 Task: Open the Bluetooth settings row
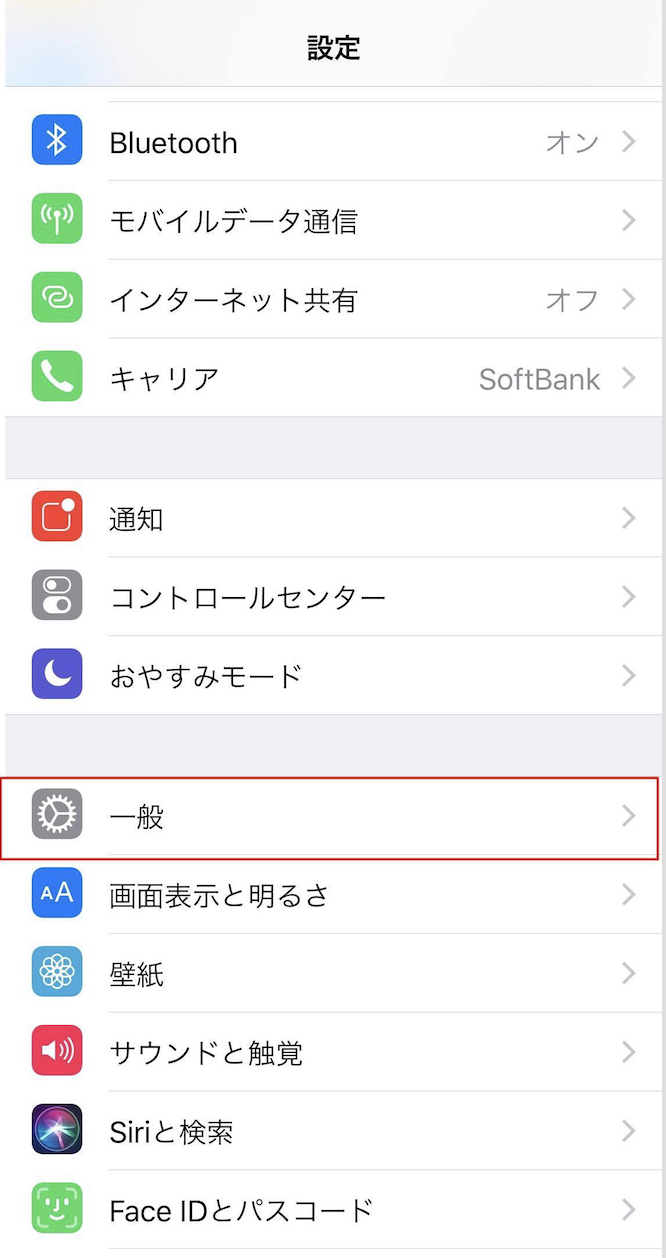point(333,142)
